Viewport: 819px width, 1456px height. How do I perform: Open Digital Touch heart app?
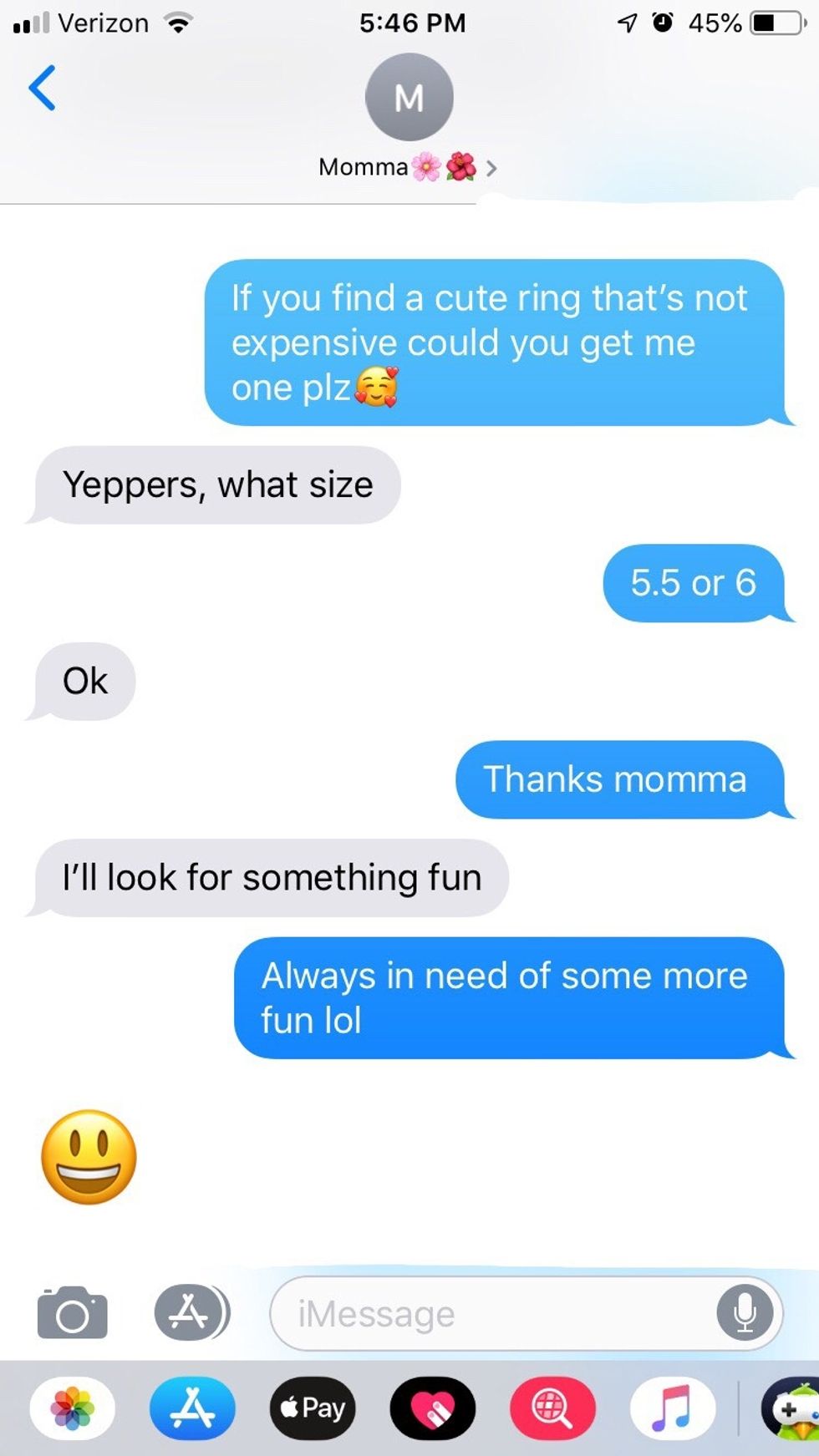click(x=432, y=1408)
